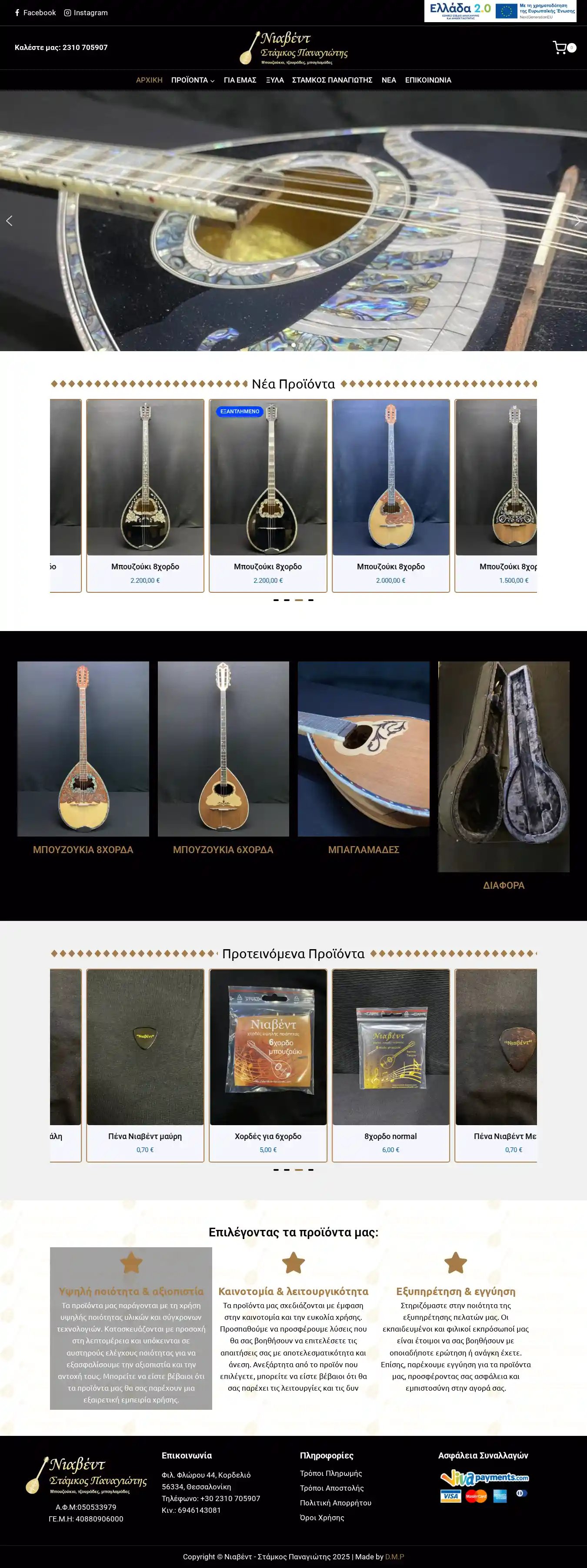587x1568 pixels.
Task: Open the Facebook link in top bar
Action: [x=35, y=13]
